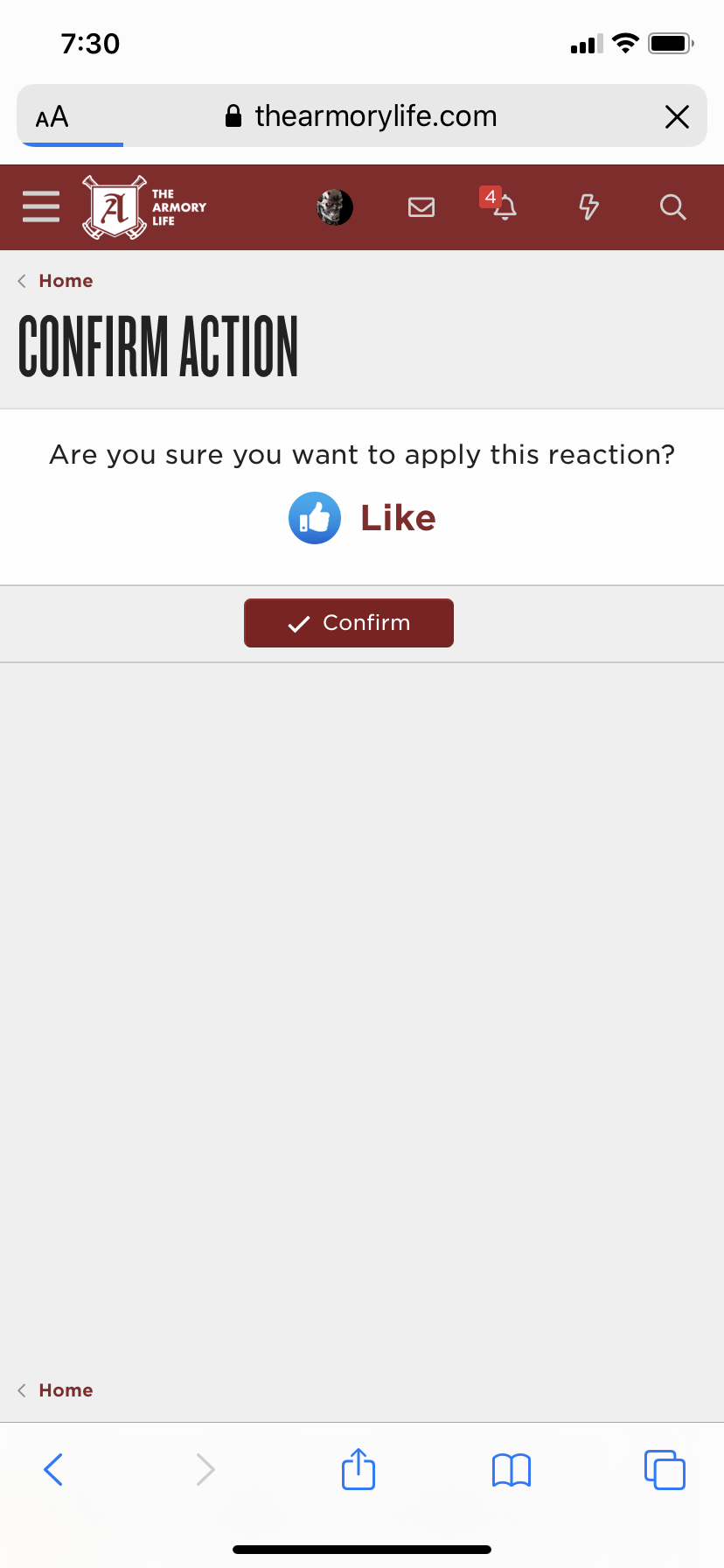Screen dimensions: 724x1568
Task: Open the user profile avatar menu
Action: 334,207
